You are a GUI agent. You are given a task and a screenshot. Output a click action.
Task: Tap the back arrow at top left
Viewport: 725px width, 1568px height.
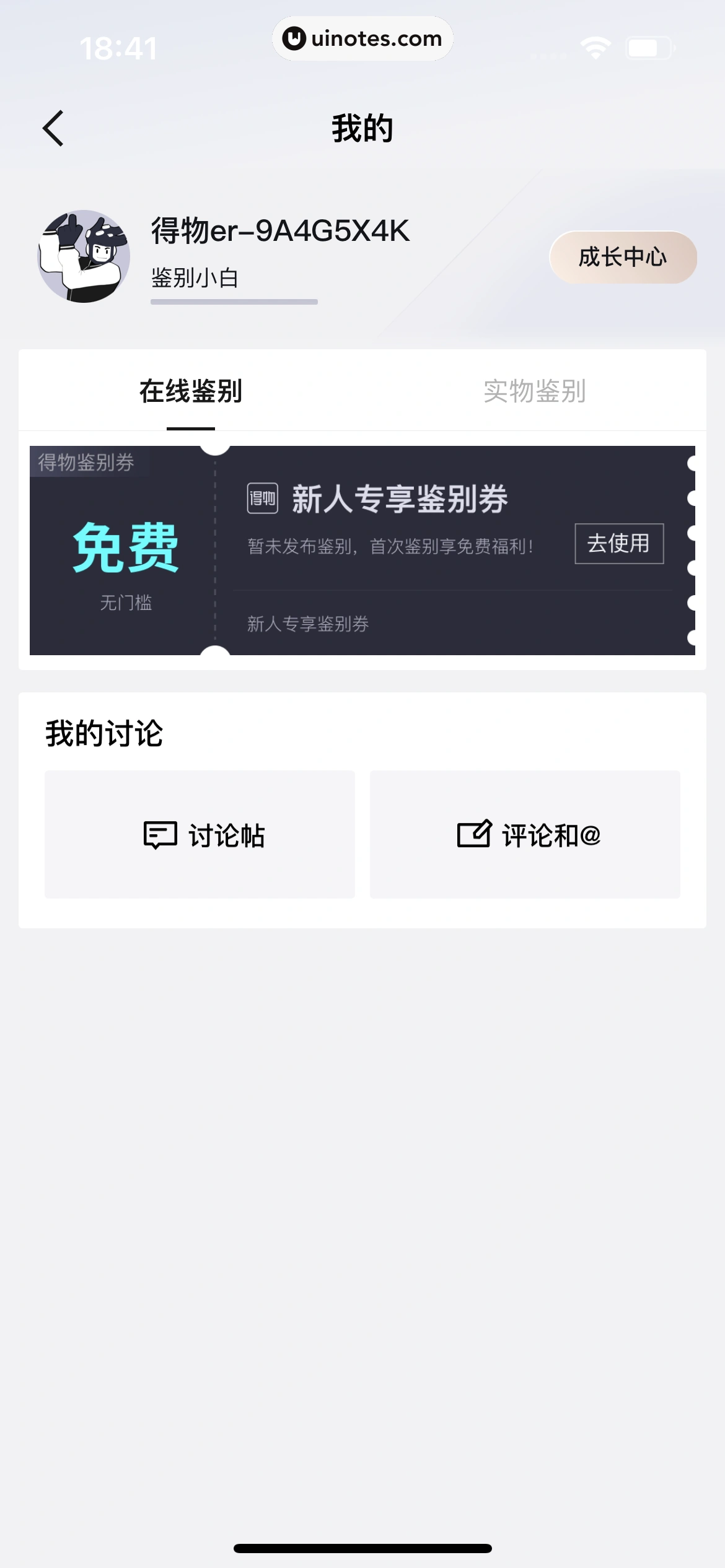point(53,128)
